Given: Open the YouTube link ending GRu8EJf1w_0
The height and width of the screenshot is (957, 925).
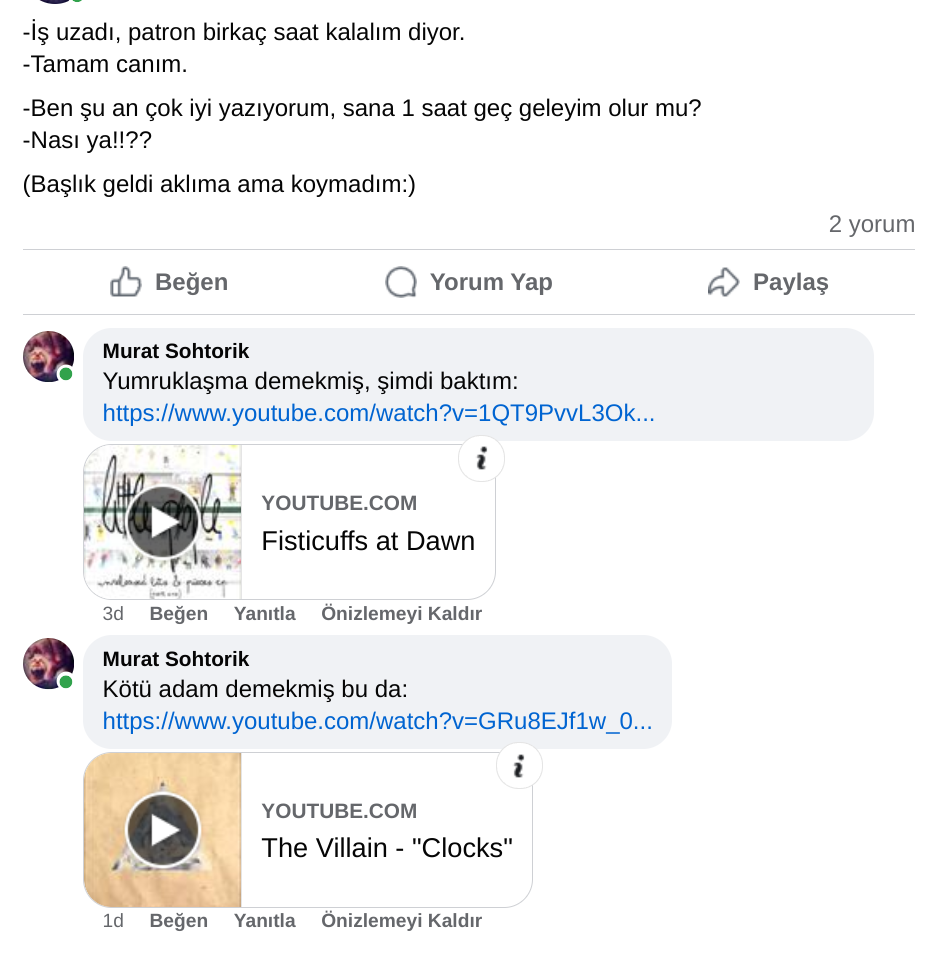Looking at the screenshot, I should pos(377,721).
